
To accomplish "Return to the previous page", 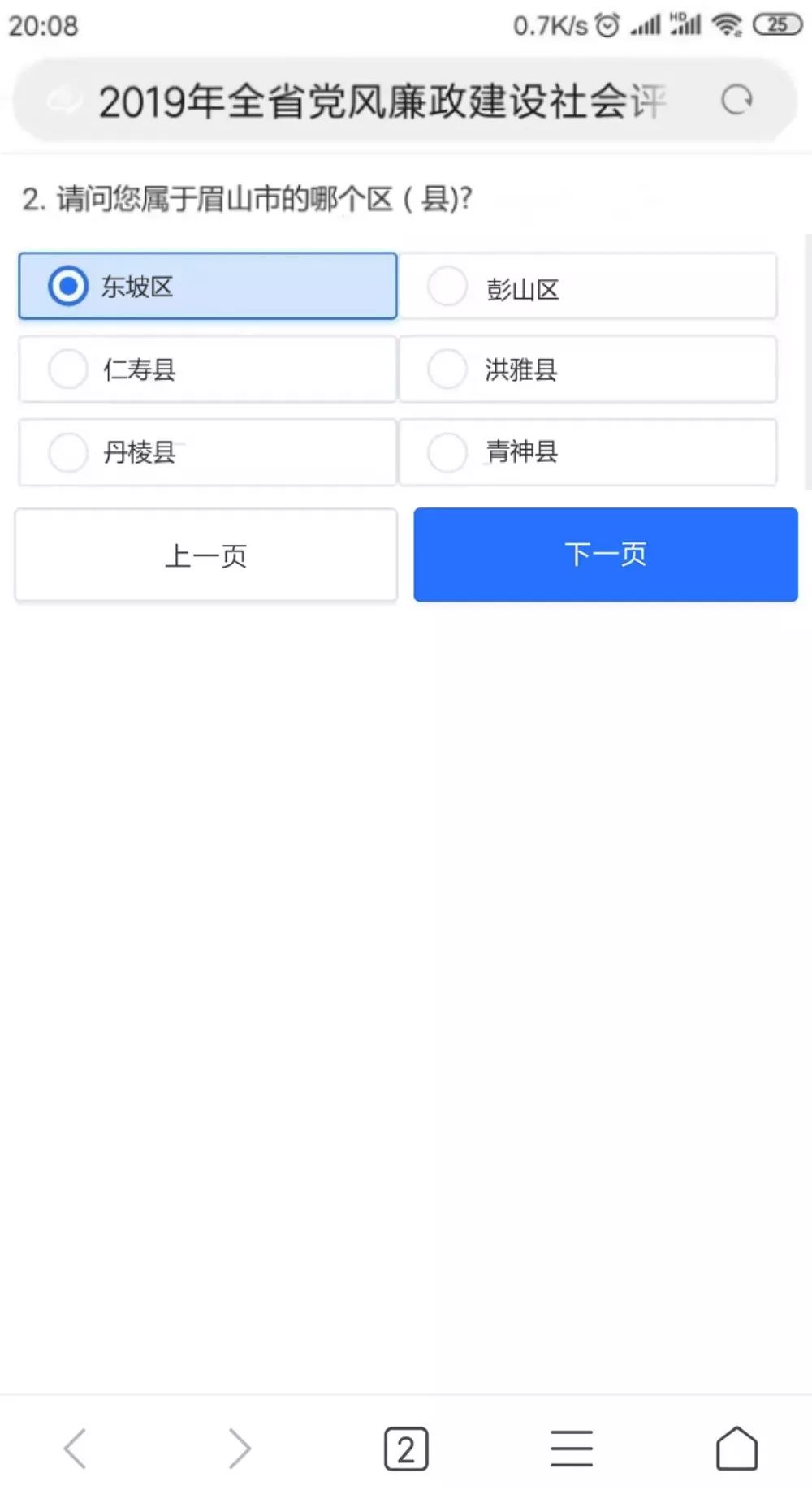I will point(207,555).
